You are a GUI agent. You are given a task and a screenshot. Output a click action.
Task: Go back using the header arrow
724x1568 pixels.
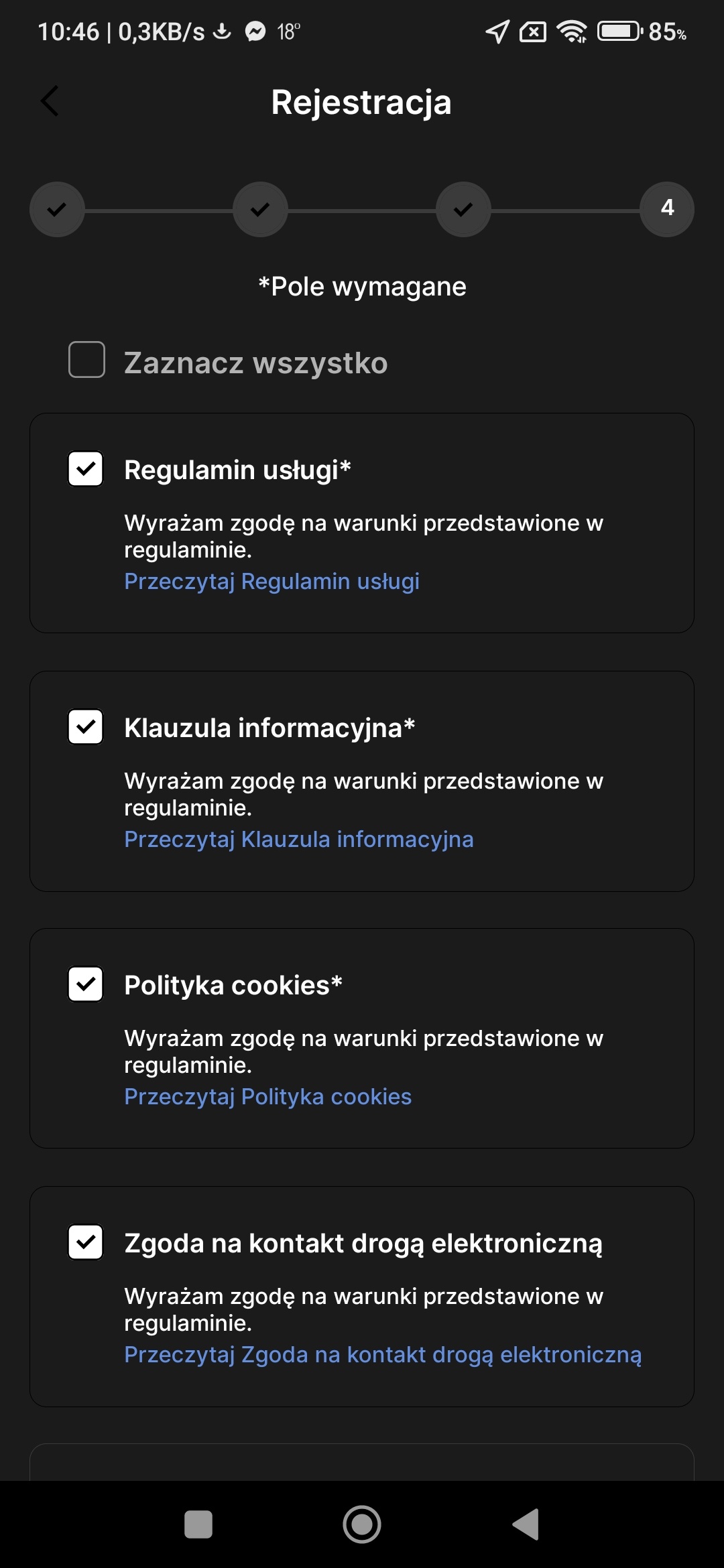(x=50, y=101)
